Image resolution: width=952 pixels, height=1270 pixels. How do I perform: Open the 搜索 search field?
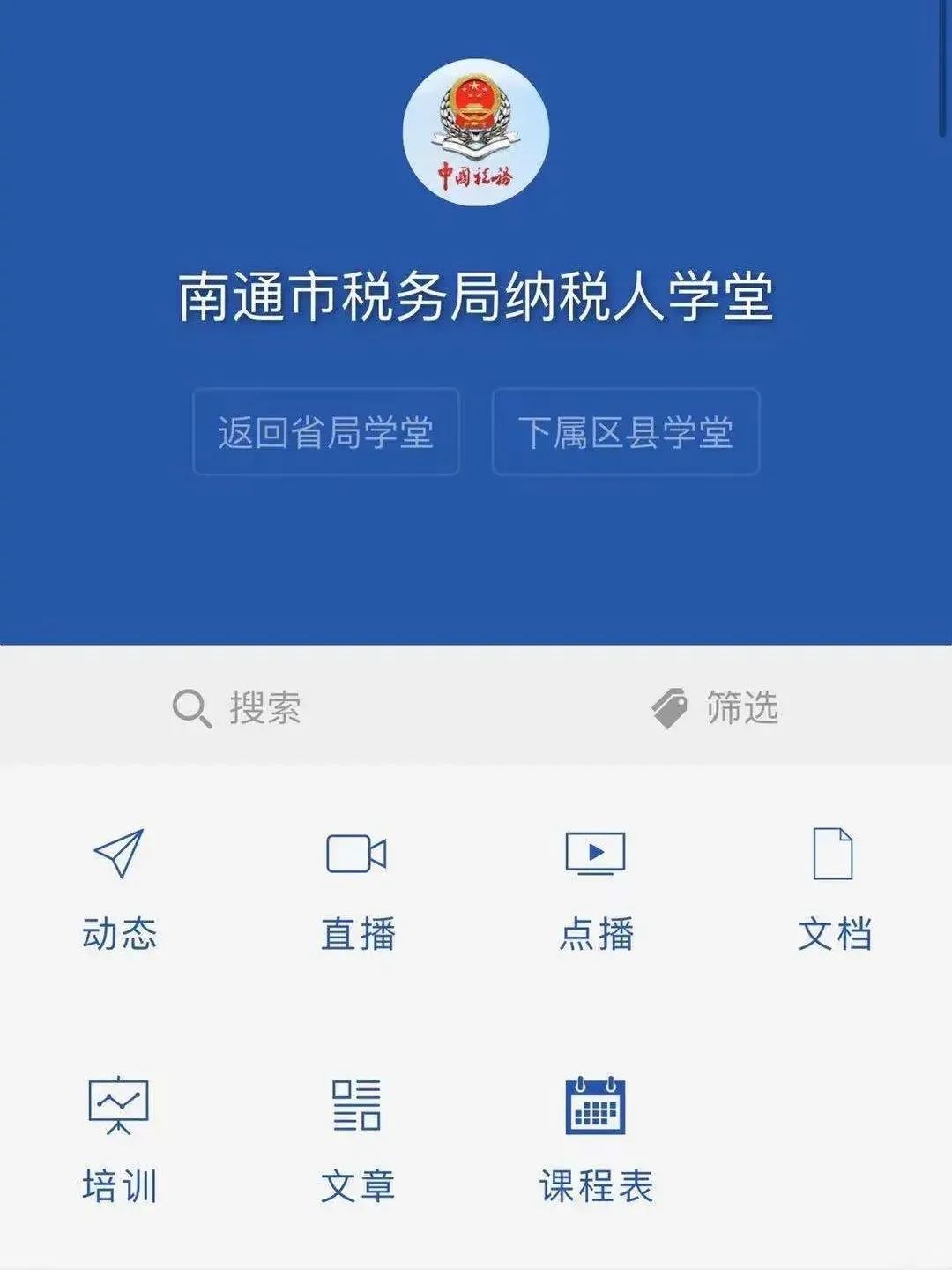[x=238, y=708]
